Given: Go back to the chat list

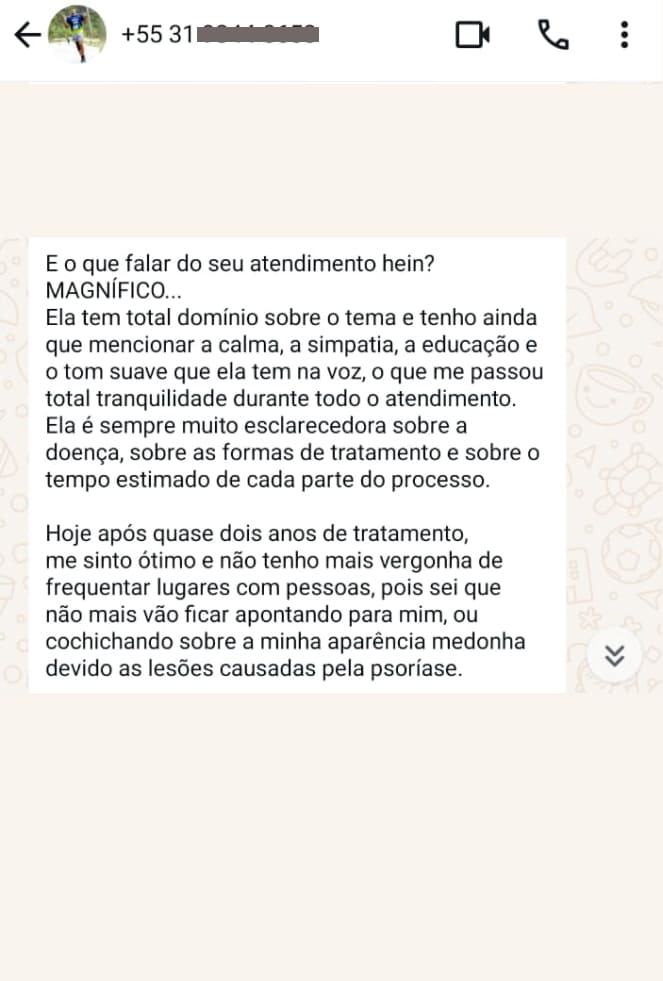Looking at the screenshot, I should 27,35.
